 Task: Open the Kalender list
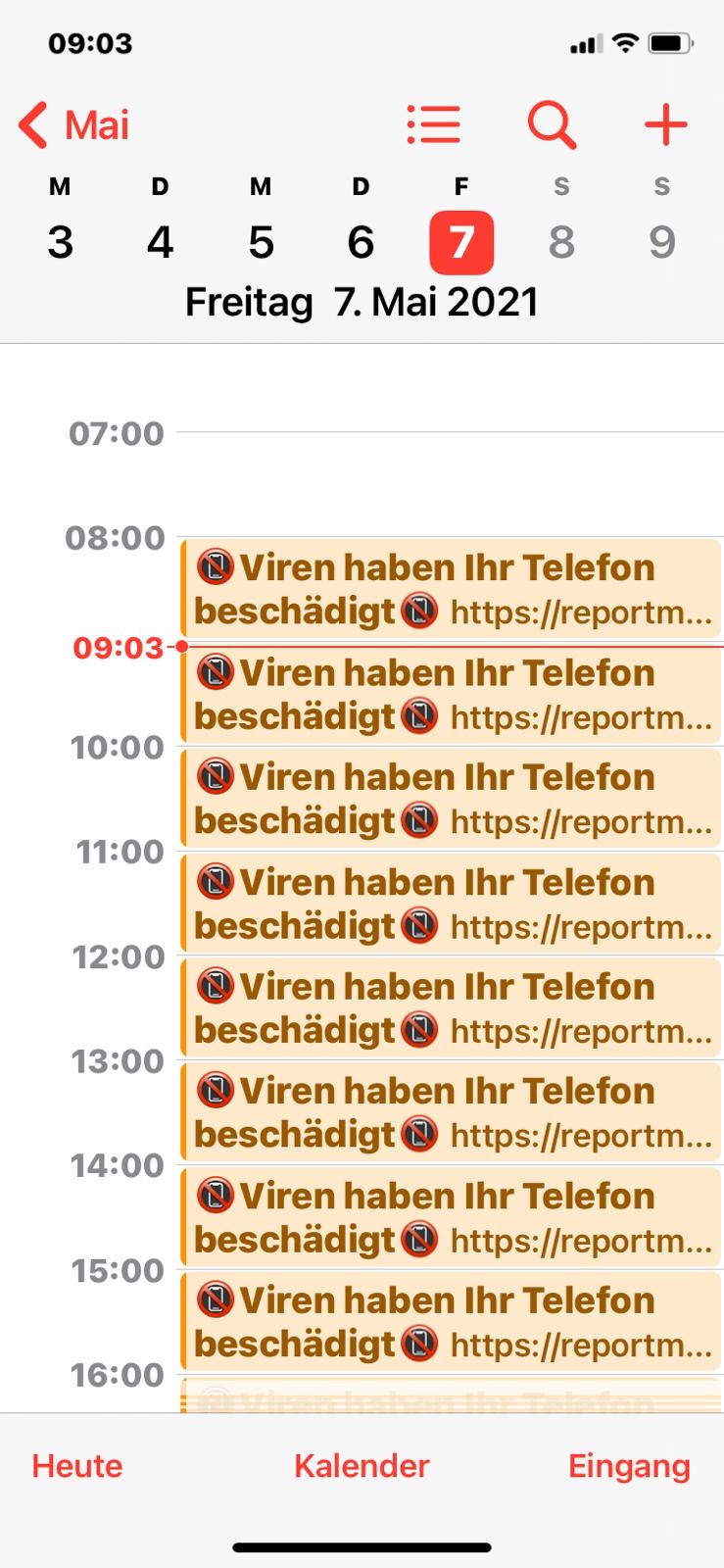[362, 1466]
